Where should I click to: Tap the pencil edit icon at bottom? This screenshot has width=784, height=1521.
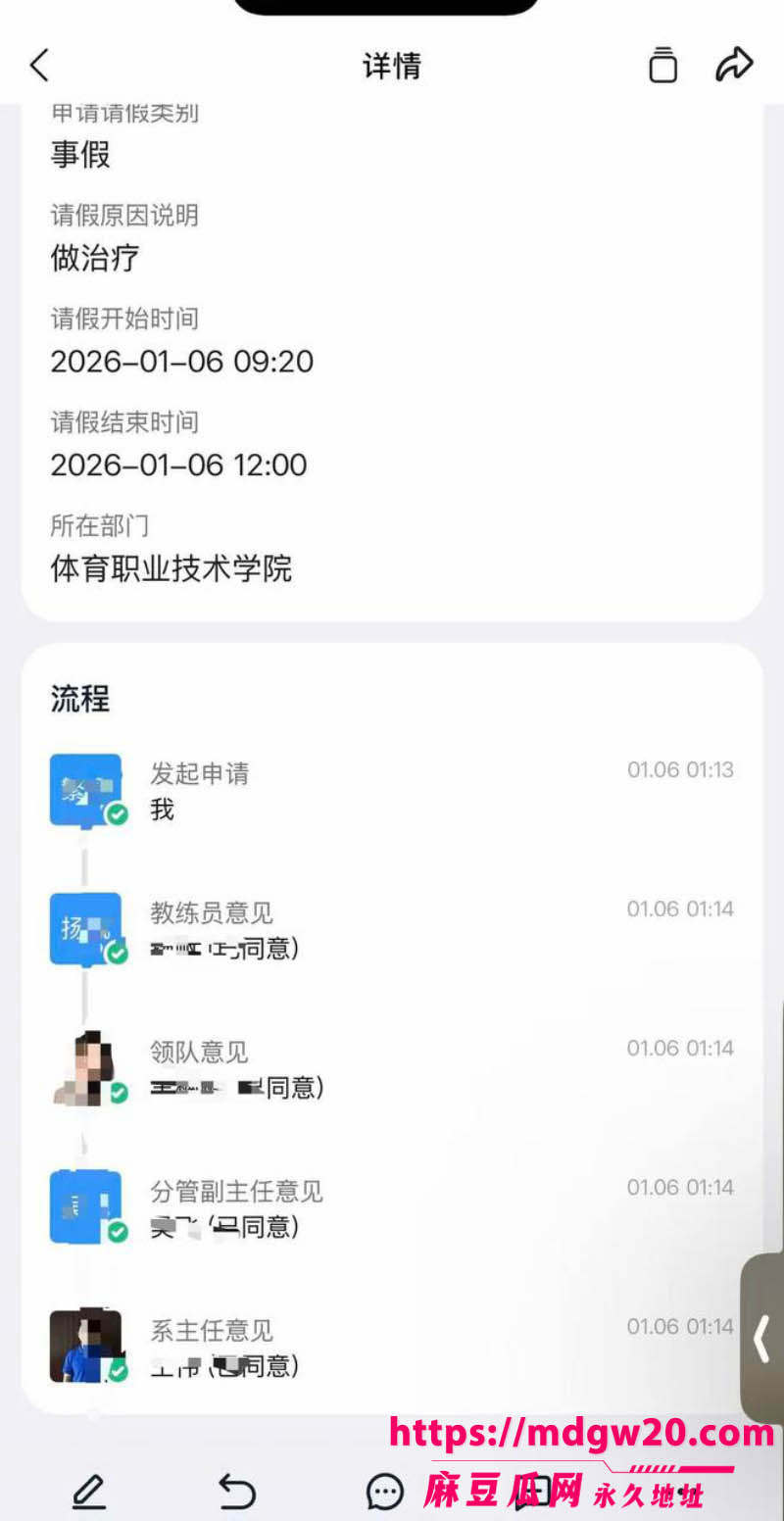(x=89, y=1492)
